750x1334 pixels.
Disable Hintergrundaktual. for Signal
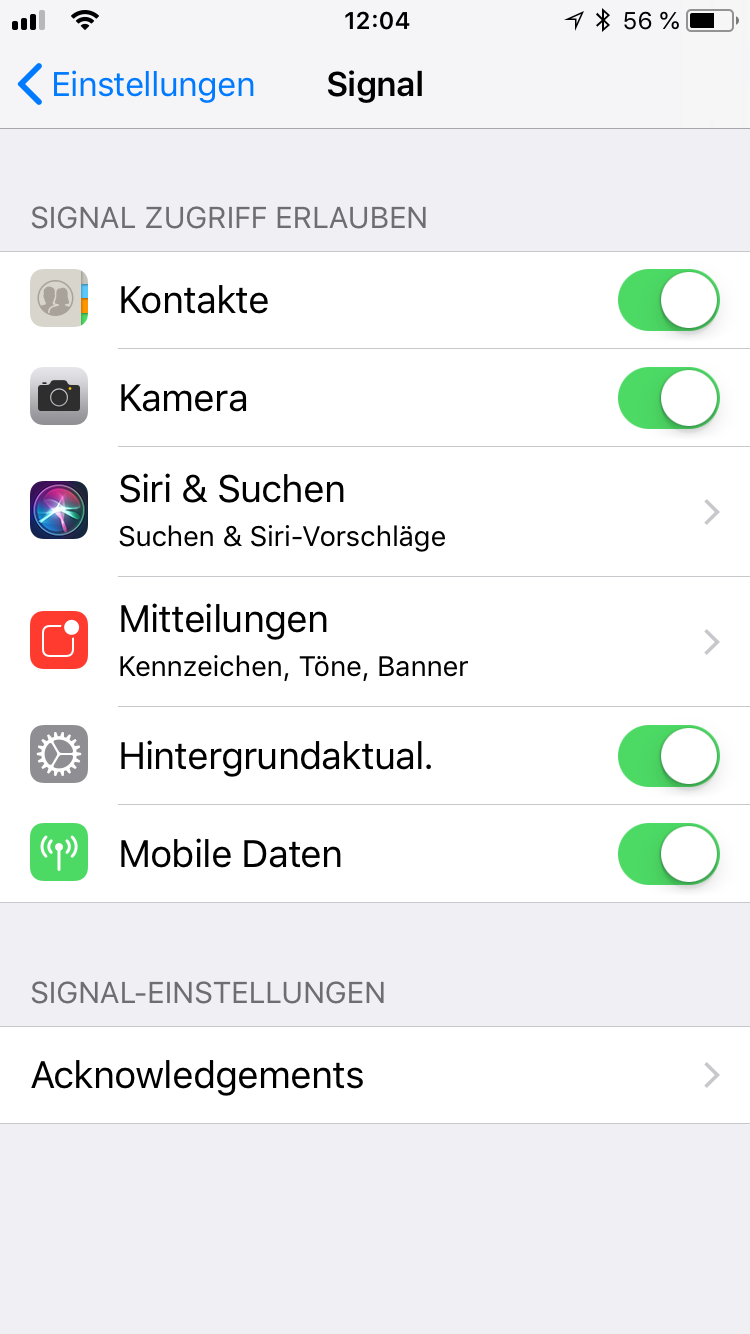tap(668, 755)
